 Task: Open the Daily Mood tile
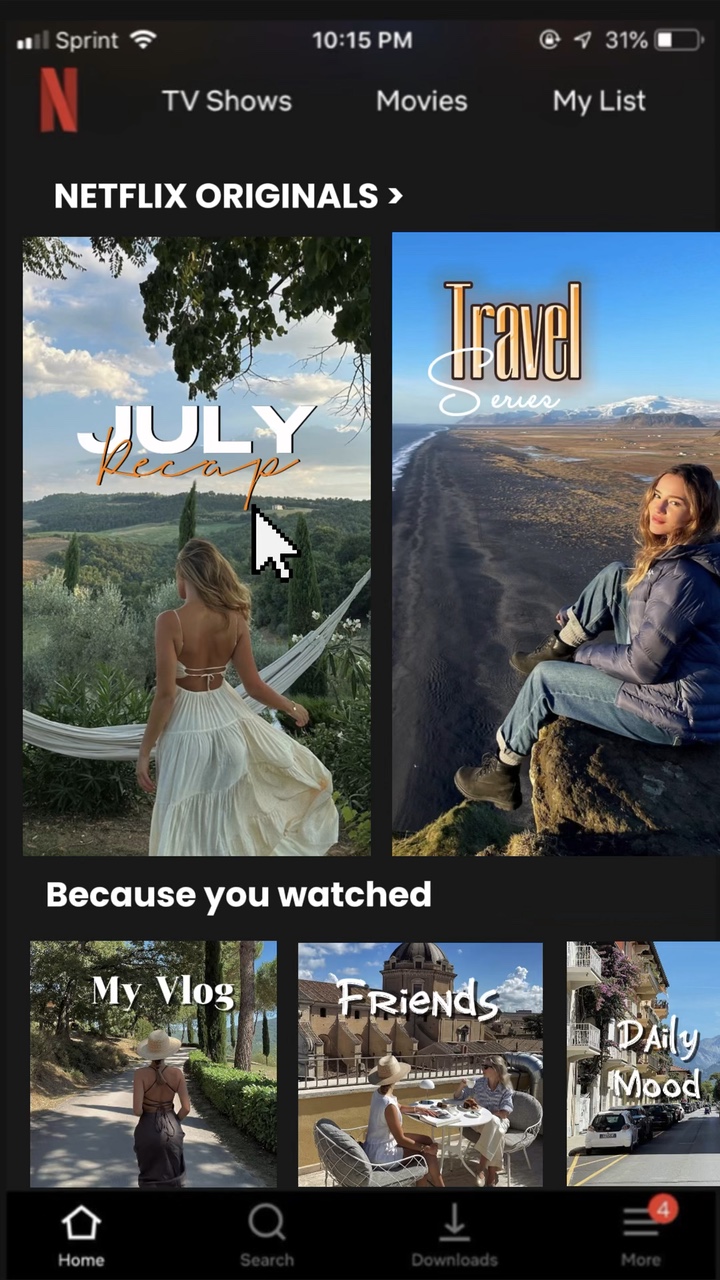(643, 1064)
